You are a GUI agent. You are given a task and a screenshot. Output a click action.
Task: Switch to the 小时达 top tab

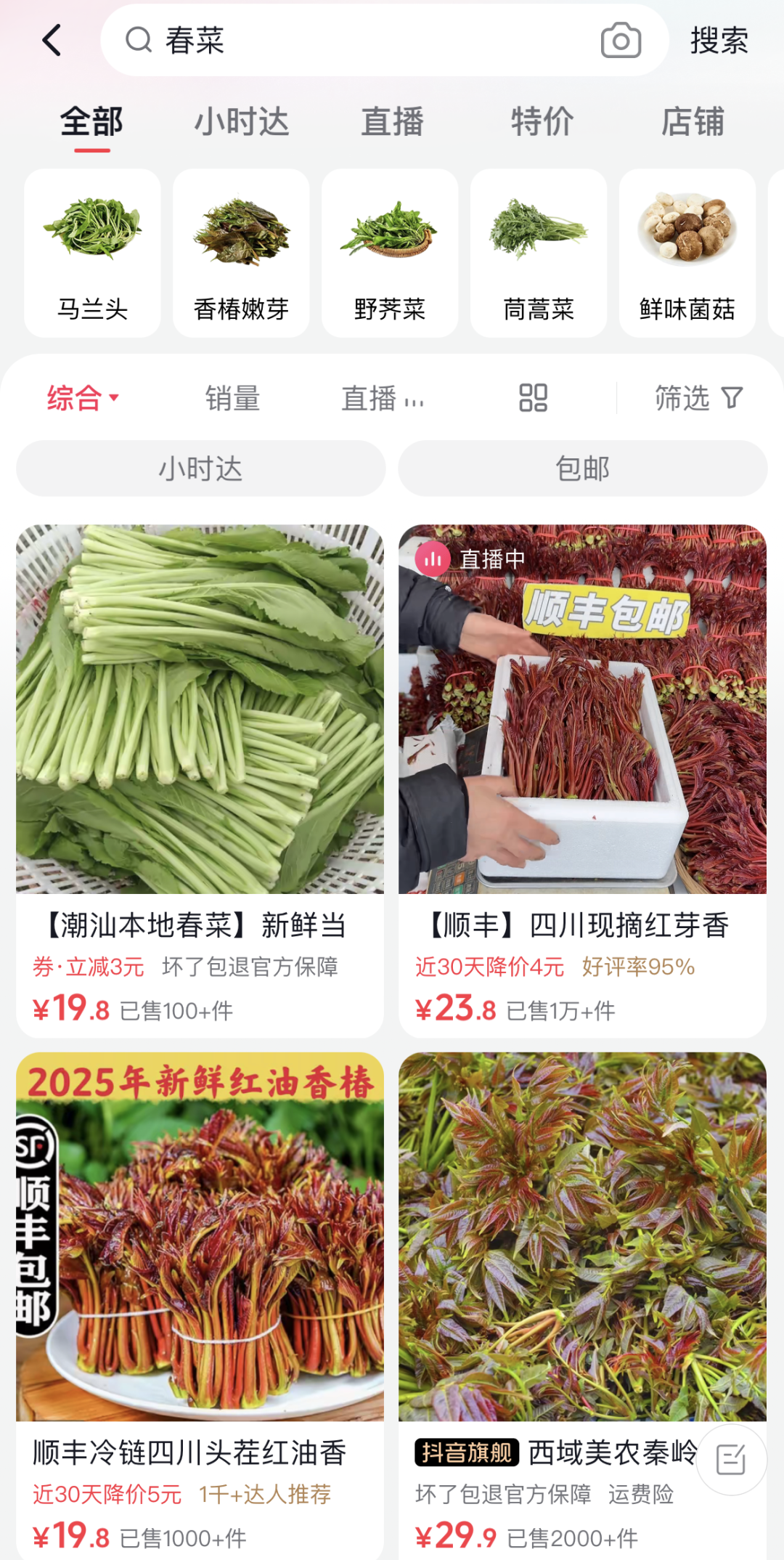[241, 121]
